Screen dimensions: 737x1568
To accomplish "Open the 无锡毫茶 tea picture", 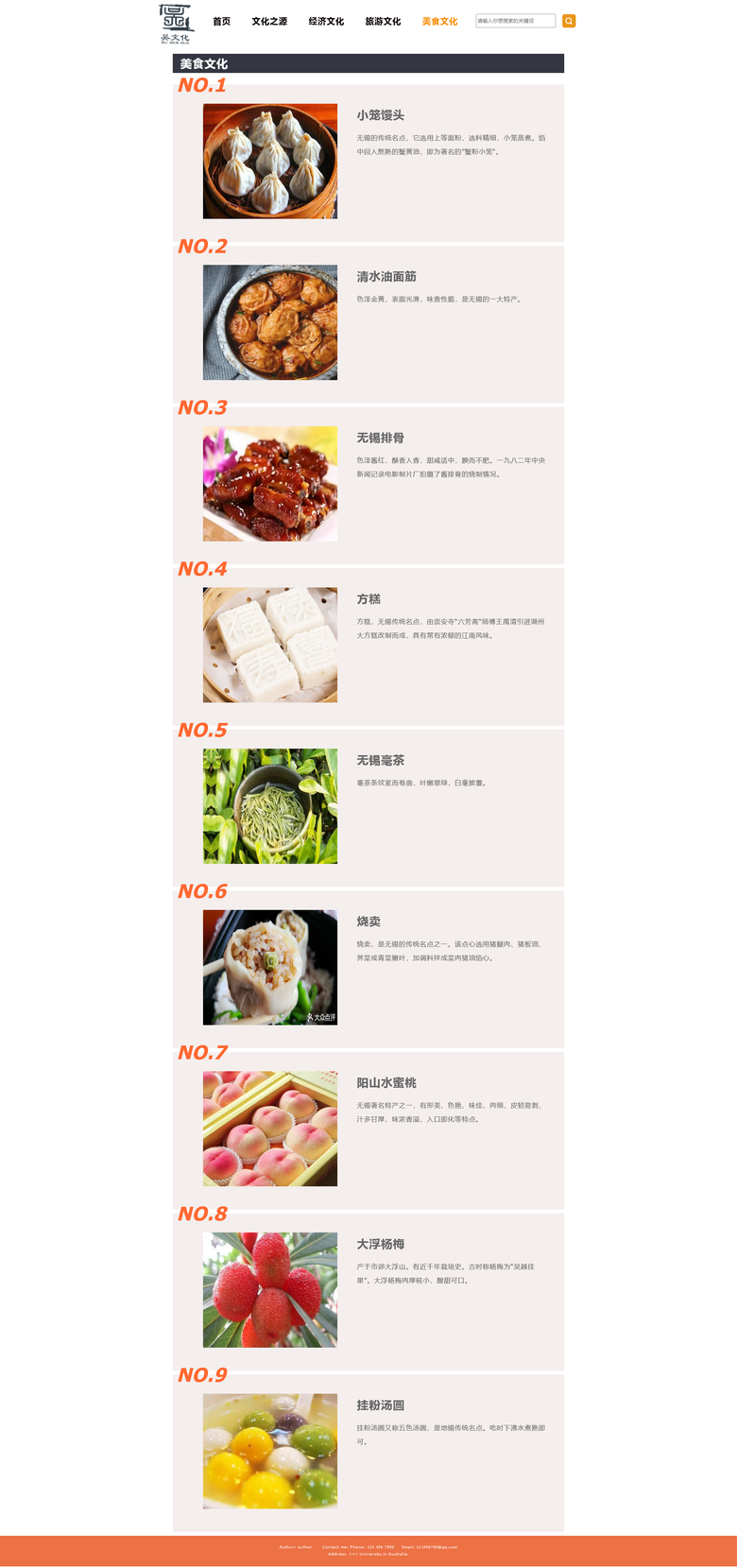I will tap(270, 806).
